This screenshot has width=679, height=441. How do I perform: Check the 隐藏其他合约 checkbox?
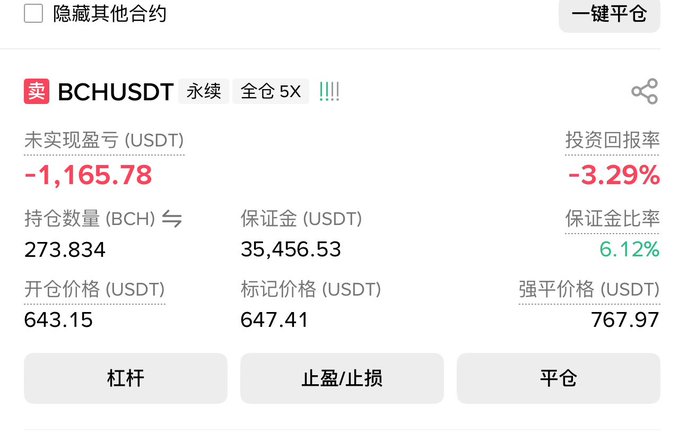pos(34,13)
